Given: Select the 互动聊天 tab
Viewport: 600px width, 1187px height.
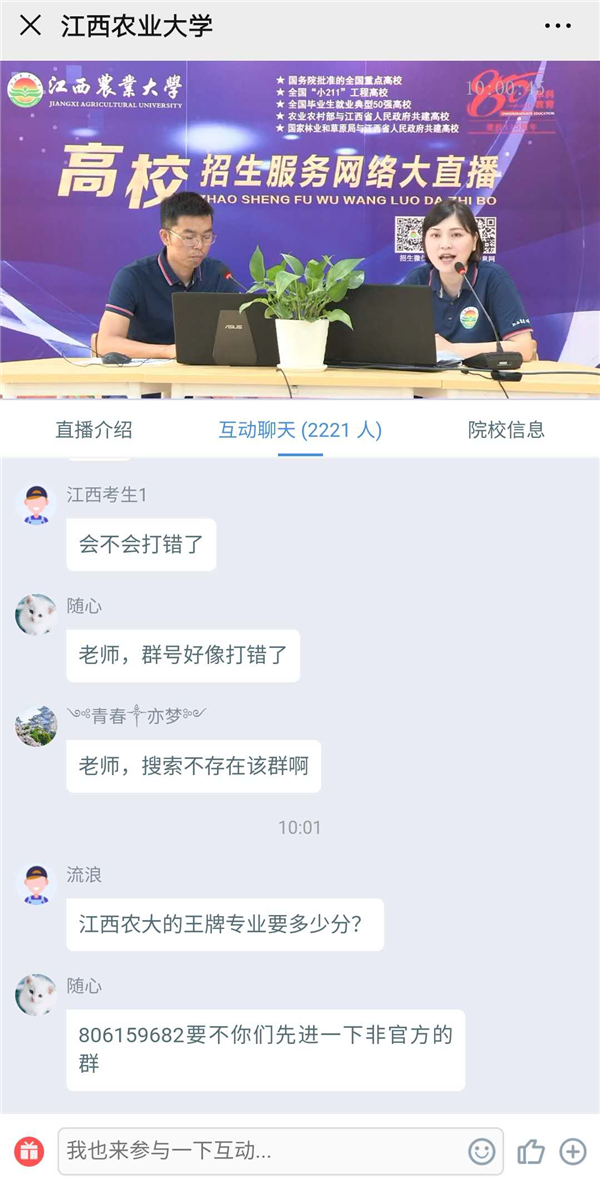Looking at the screenshot, I should pyautogui.click(x=300, y=430).
